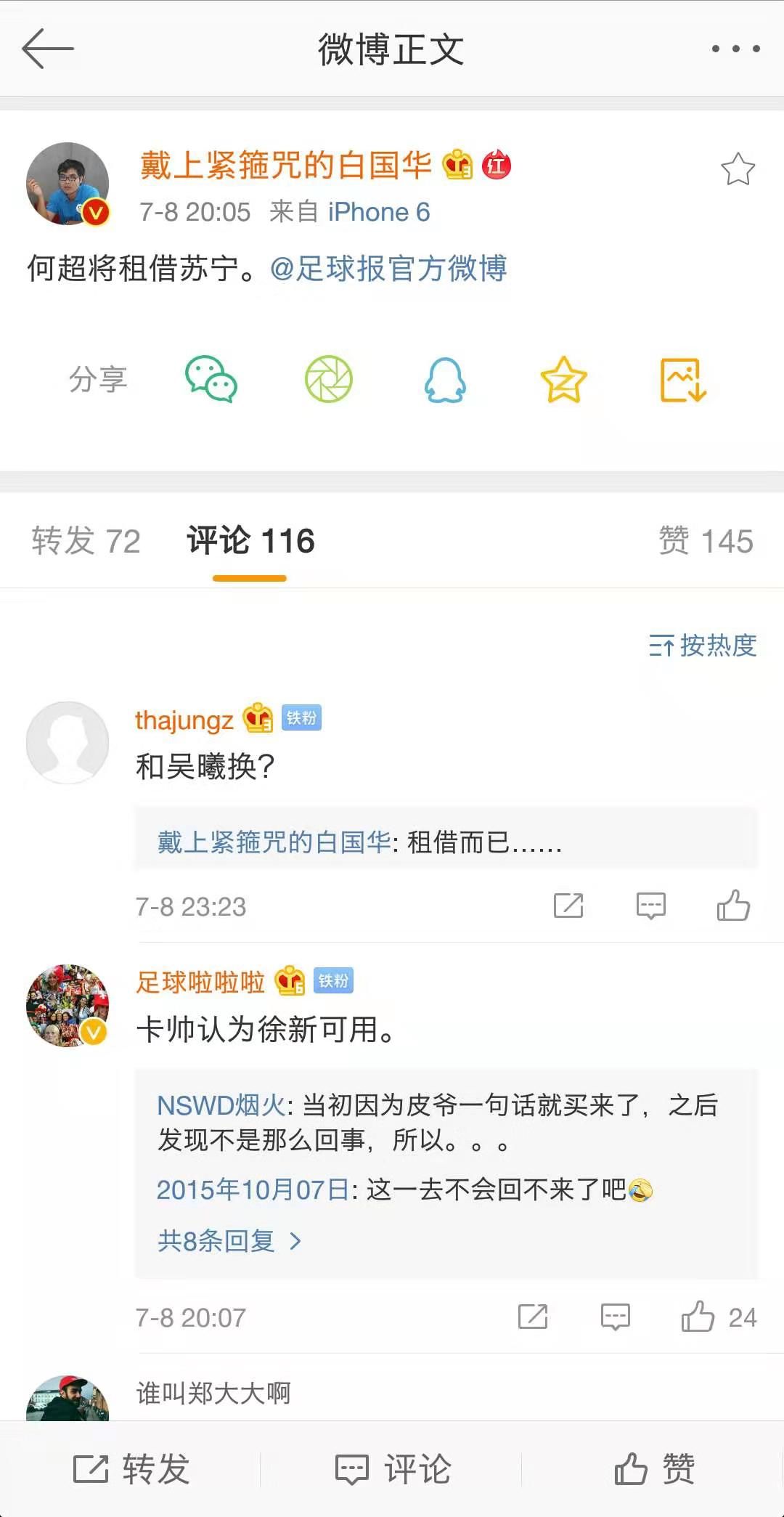Click thajungz's profile avatar
784x1517 pixels.
click(67, 742)
